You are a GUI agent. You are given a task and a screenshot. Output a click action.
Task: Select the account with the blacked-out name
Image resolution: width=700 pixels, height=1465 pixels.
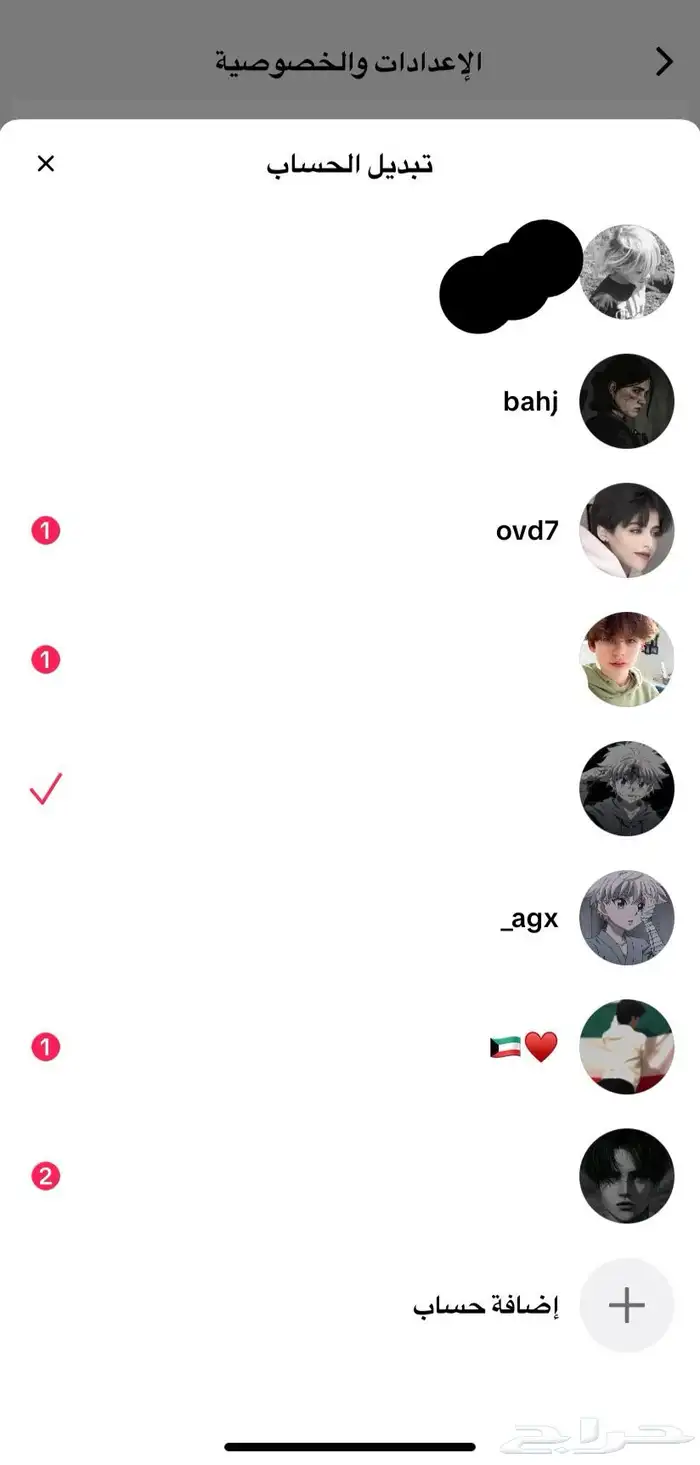(x=626, y=272)
